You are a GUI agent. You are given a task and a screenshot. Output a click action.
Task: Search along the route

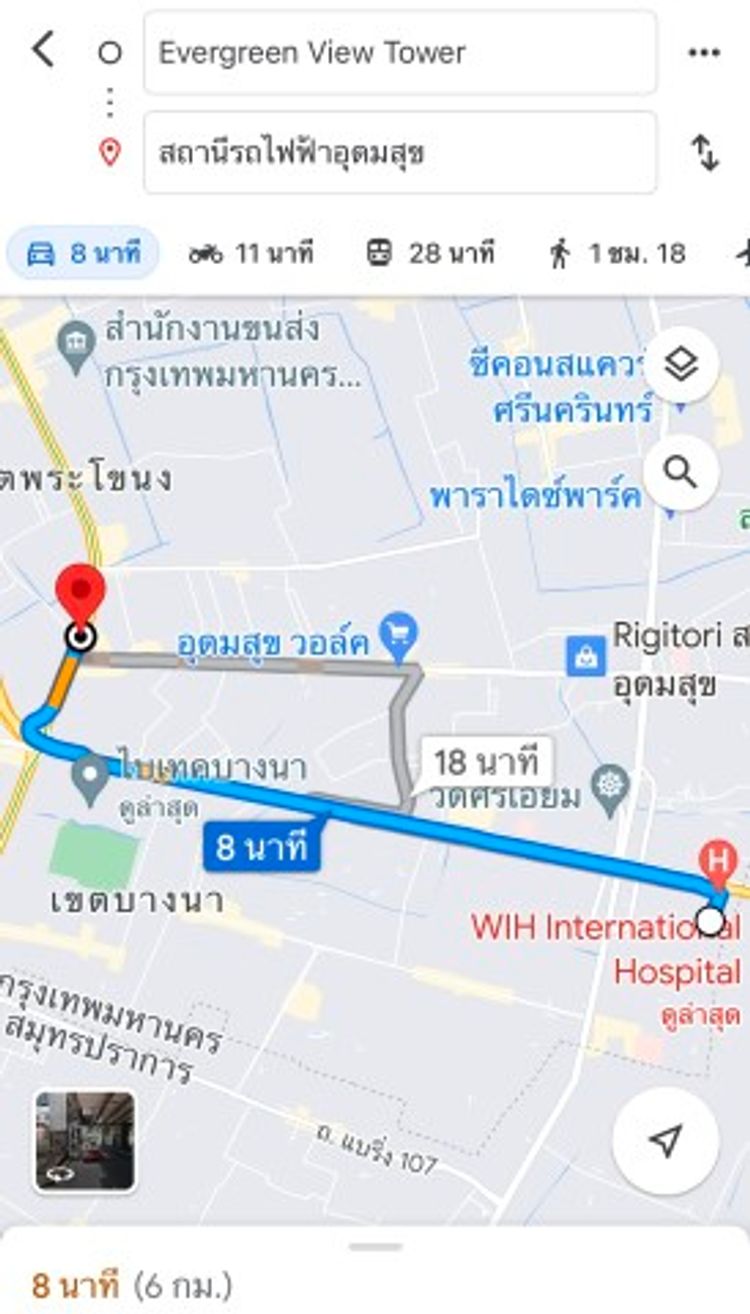681,472
